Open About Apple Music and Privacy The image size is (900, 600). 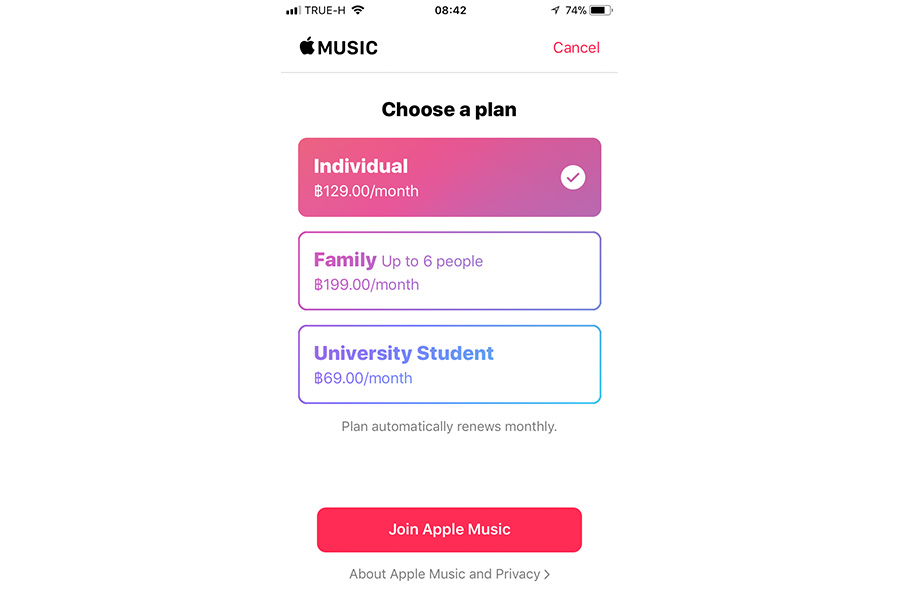pos(449,574)
